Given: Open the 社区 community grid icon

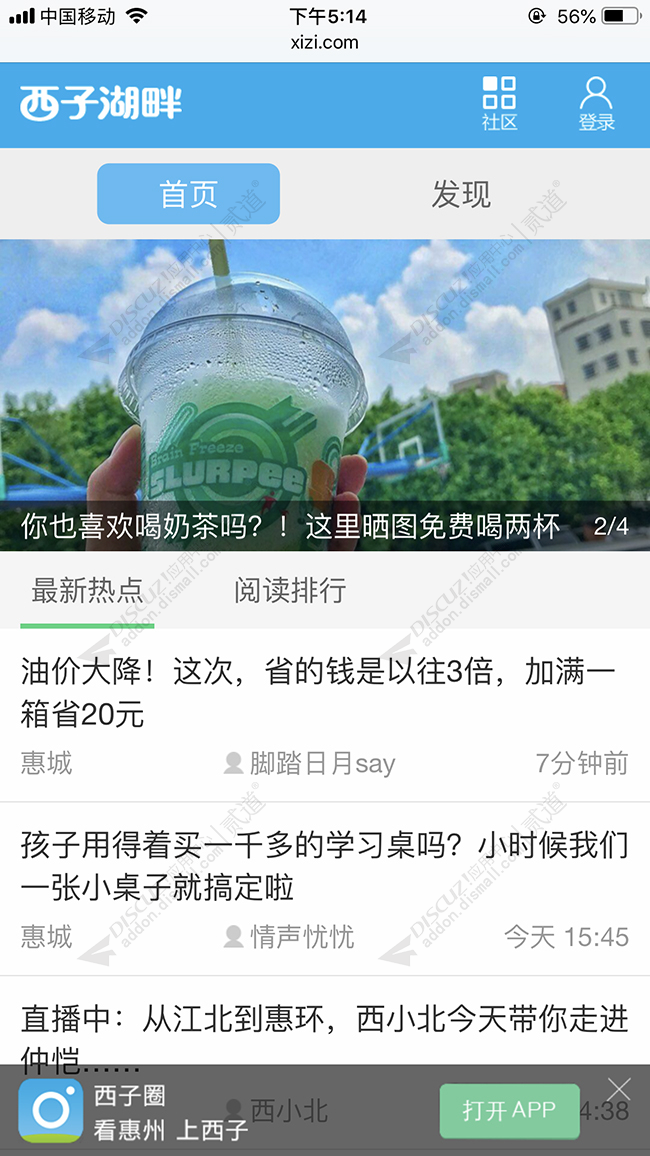Looking at the screenshot, I should click(499, 104).
